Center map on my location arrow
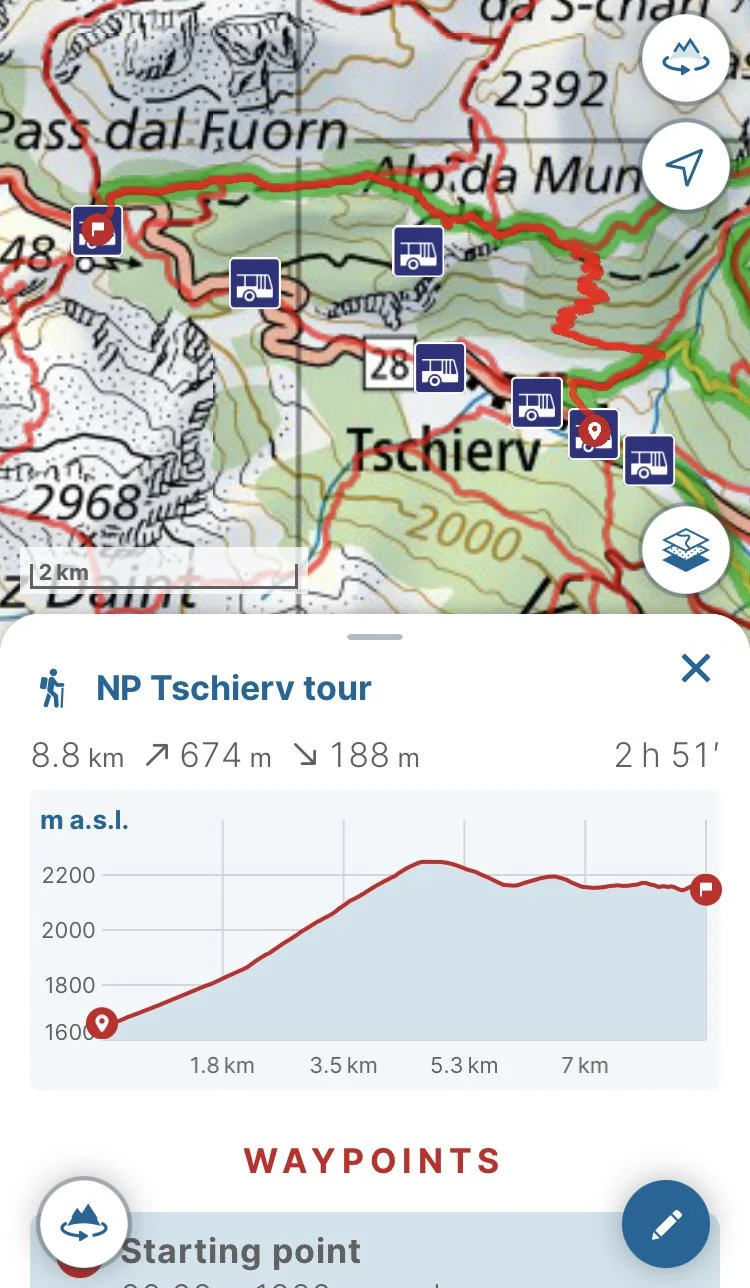Image resolution: width=750 pixels, height=1288 pixels. click(x=686, y=166)
